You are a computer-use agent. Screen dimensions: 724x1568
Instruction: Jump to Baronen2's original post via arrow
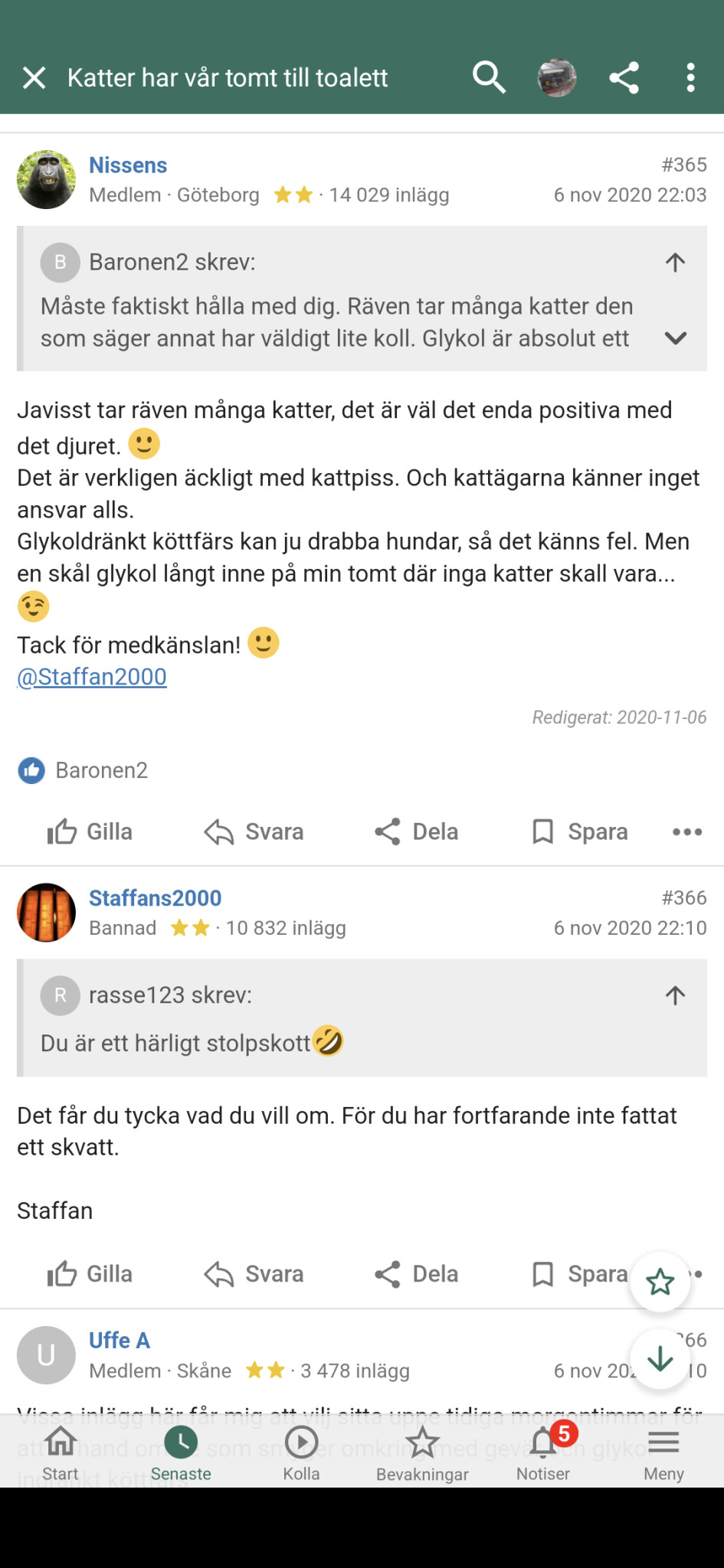675,263
